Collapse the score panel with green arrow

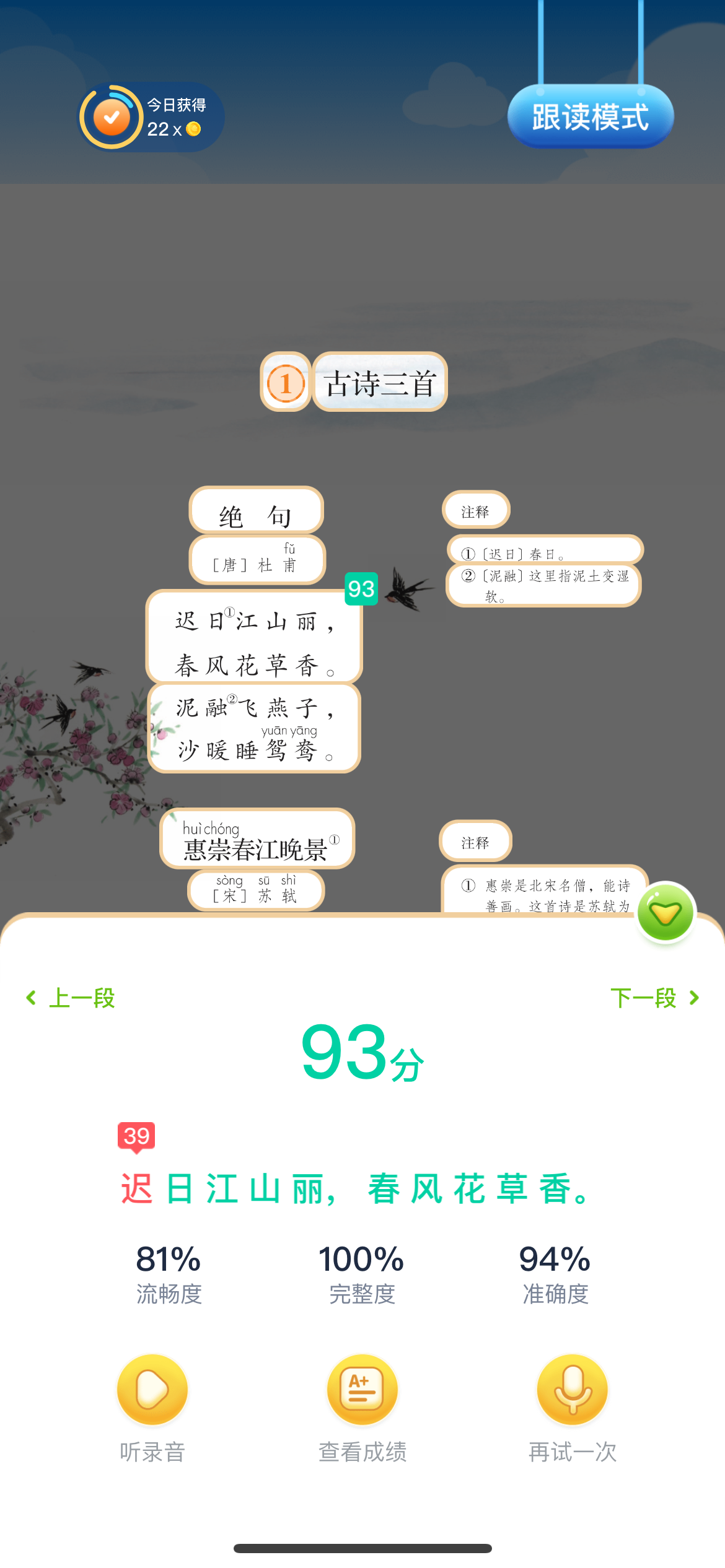click(x=665, y=913)
